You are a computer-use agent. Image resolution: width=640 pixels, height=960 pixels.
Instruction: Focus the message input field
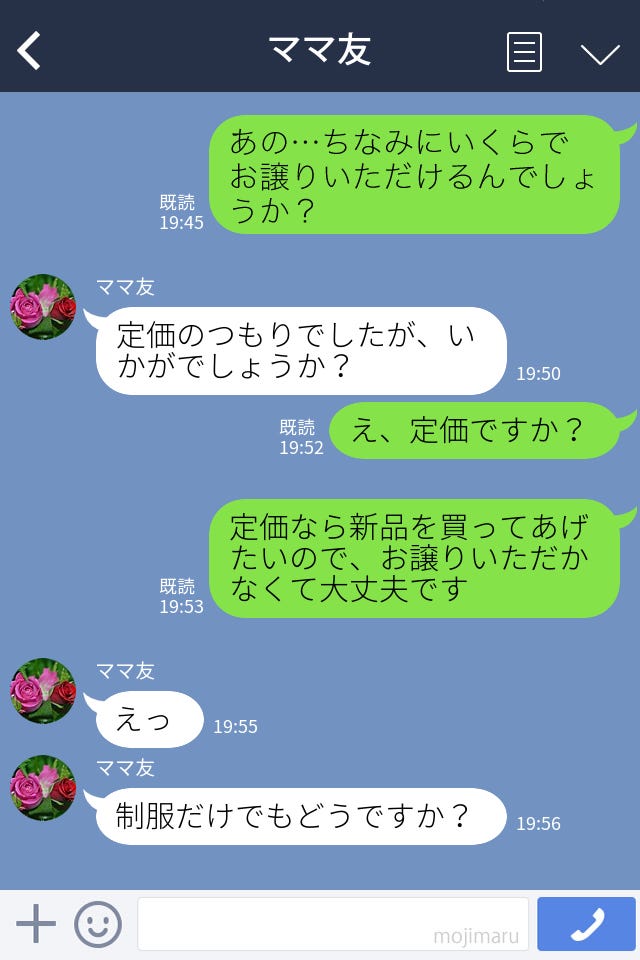pyautogui.click(x=332, y=924)
